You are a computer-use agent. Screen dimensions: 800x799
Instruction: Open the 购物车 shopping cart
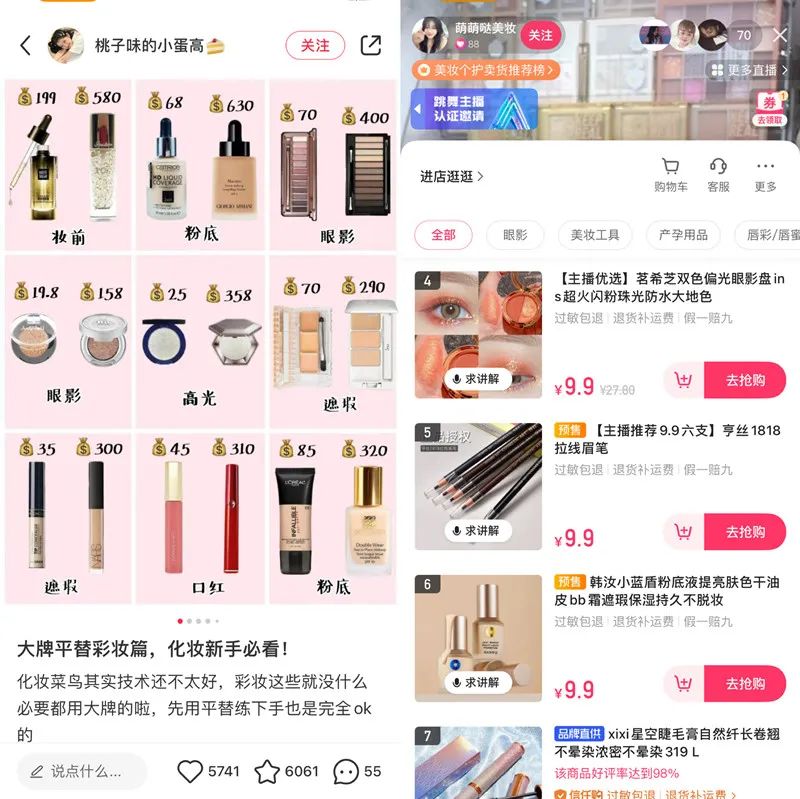670,174
